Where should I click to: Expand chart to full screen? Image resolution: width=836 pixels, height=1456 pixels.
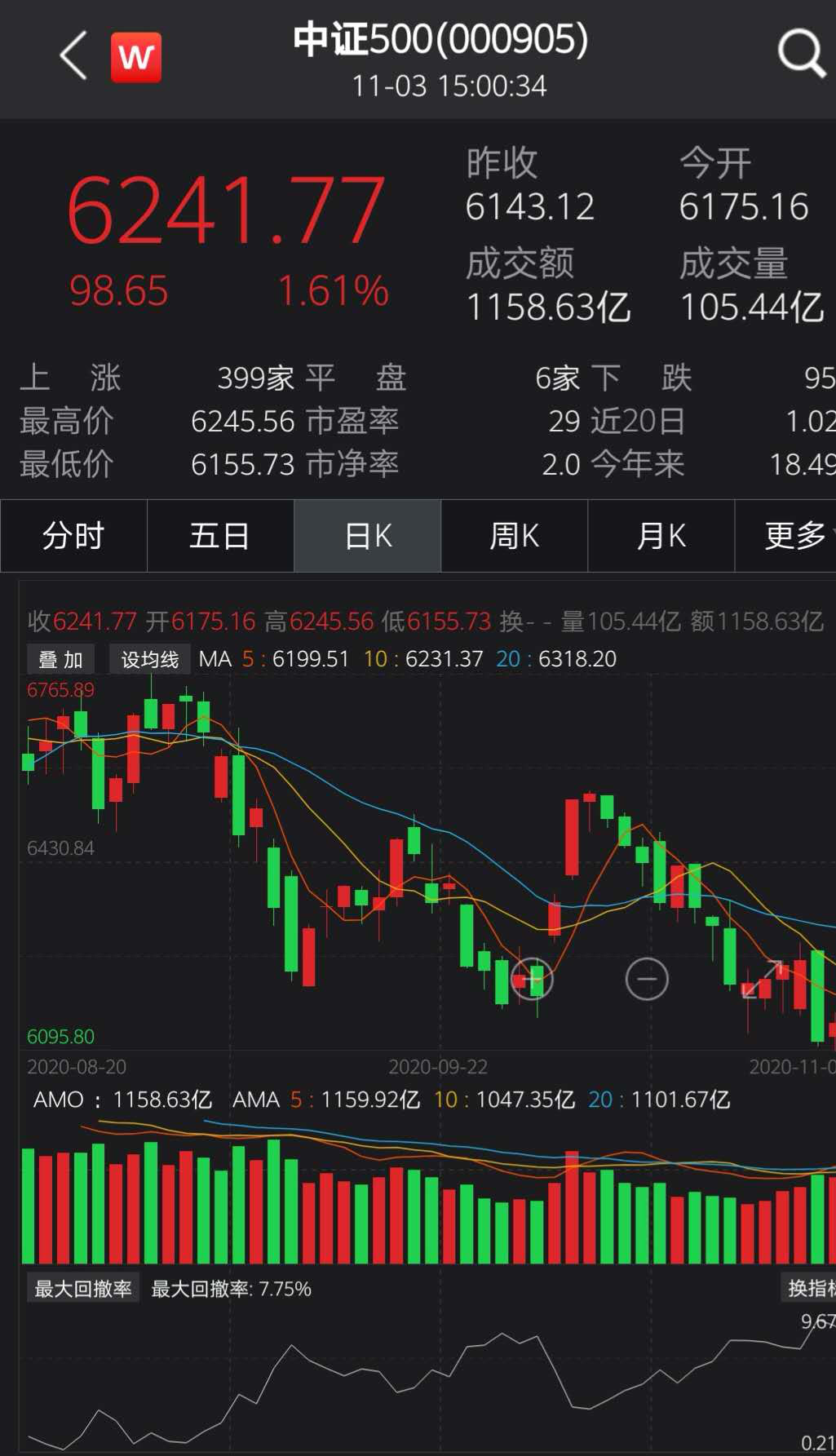tap(762, 979)
